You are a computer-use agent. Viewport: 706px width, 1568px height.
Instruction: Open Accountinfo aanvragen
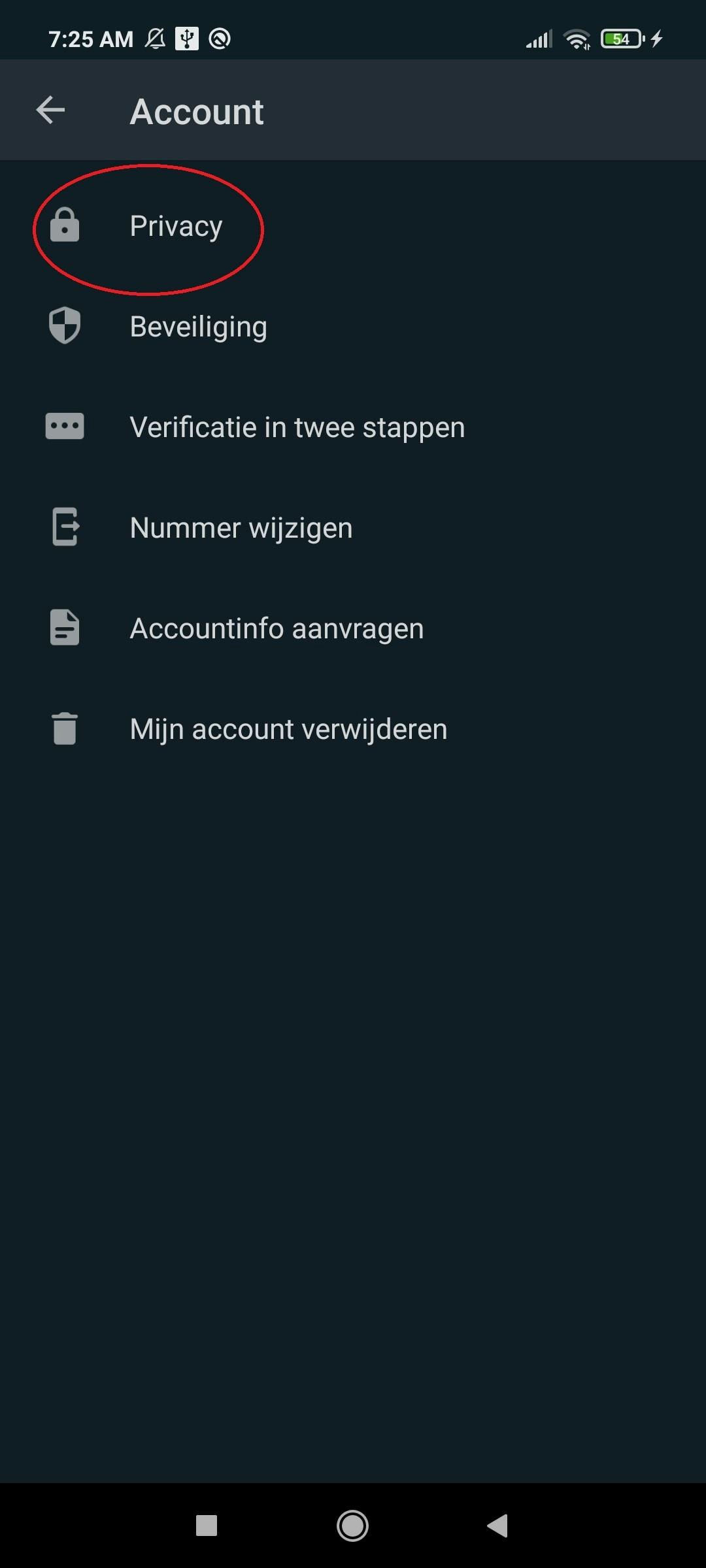277,629
